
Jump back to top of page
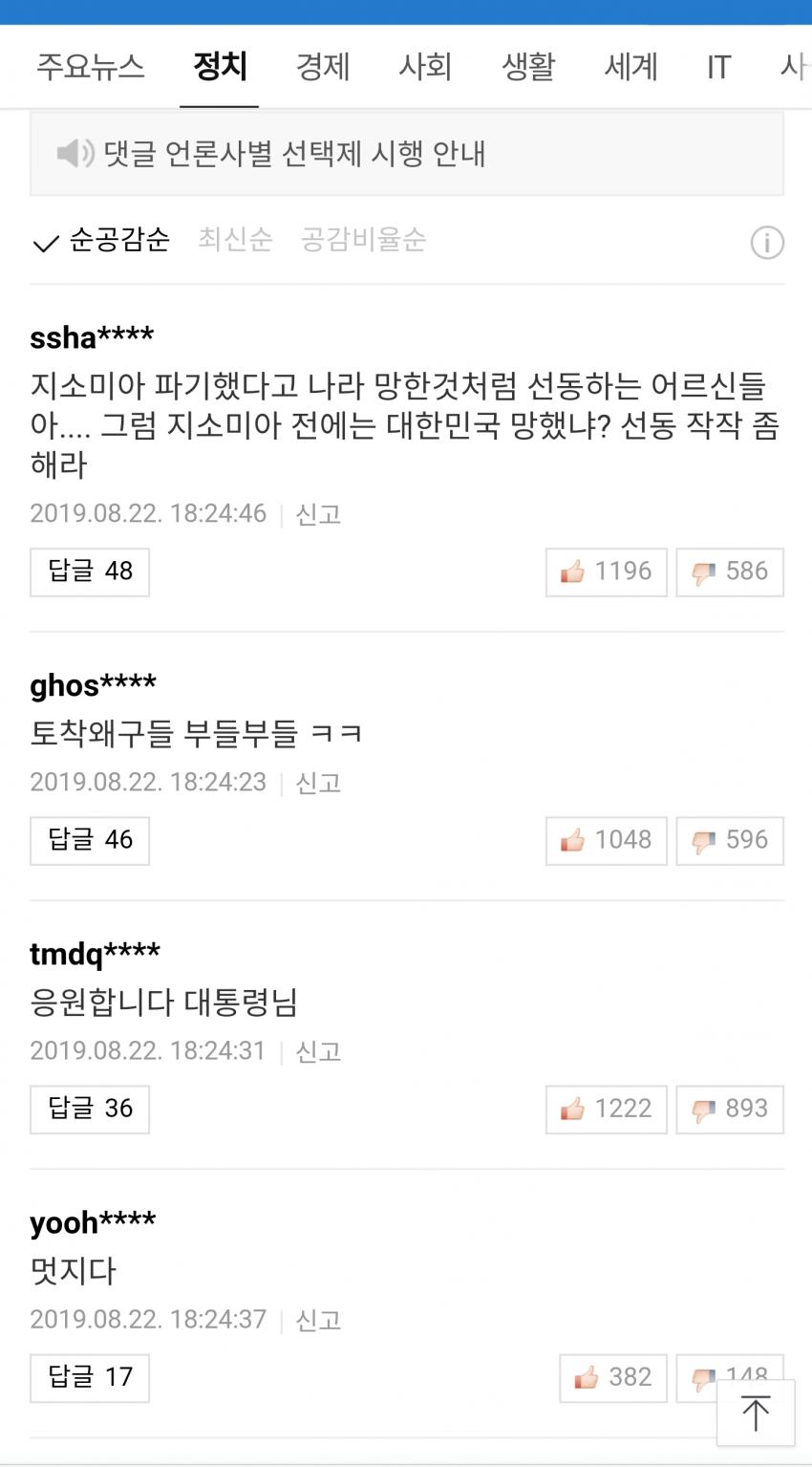[x=756, y=1413]
